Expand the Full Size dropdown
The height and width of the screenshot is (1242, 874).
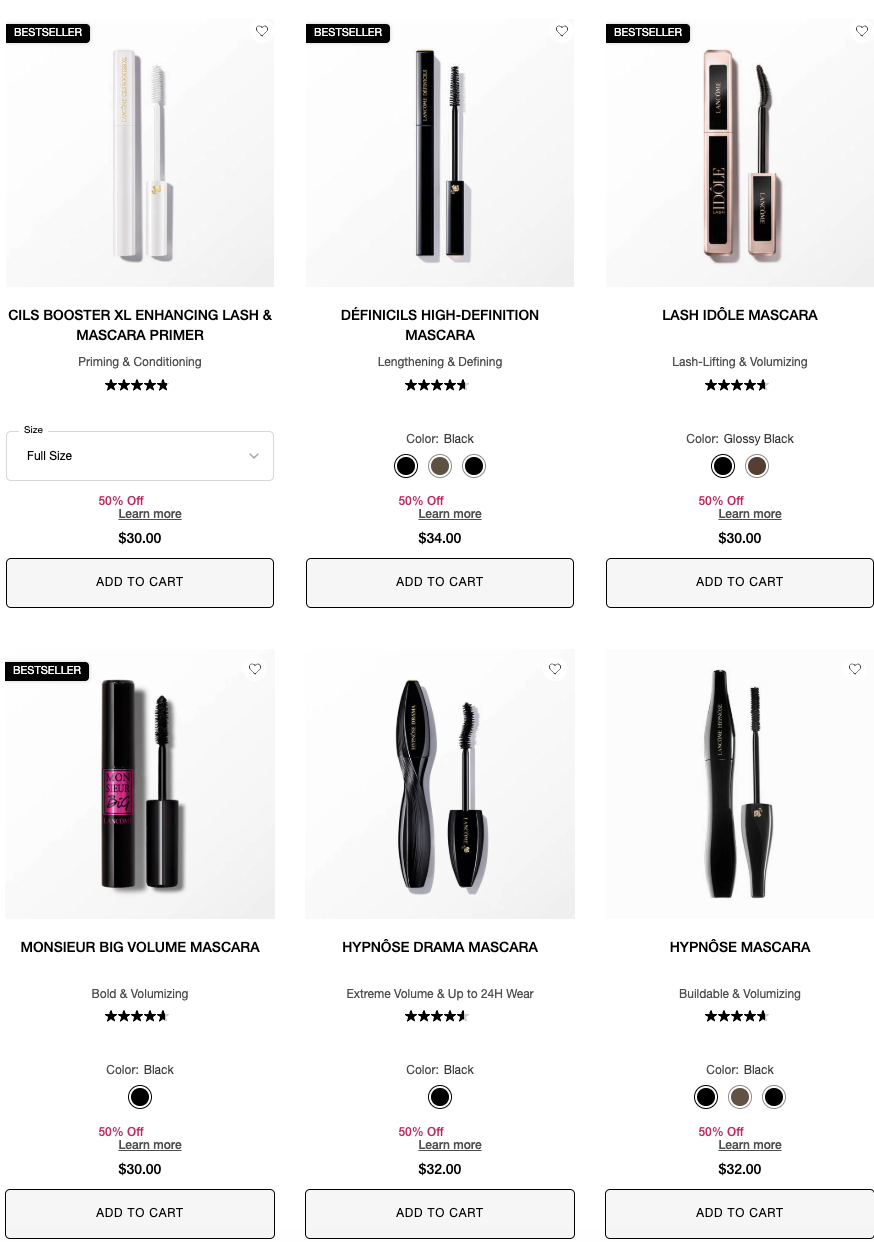pos(140,456)
